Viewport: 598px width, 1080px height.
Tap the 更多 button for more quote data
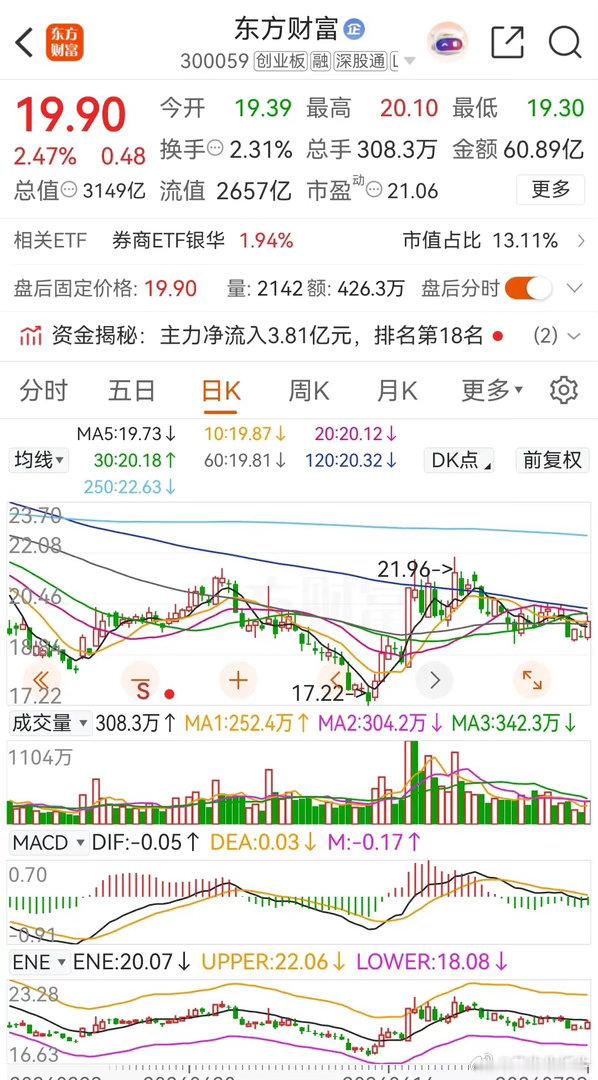(551, 189)
